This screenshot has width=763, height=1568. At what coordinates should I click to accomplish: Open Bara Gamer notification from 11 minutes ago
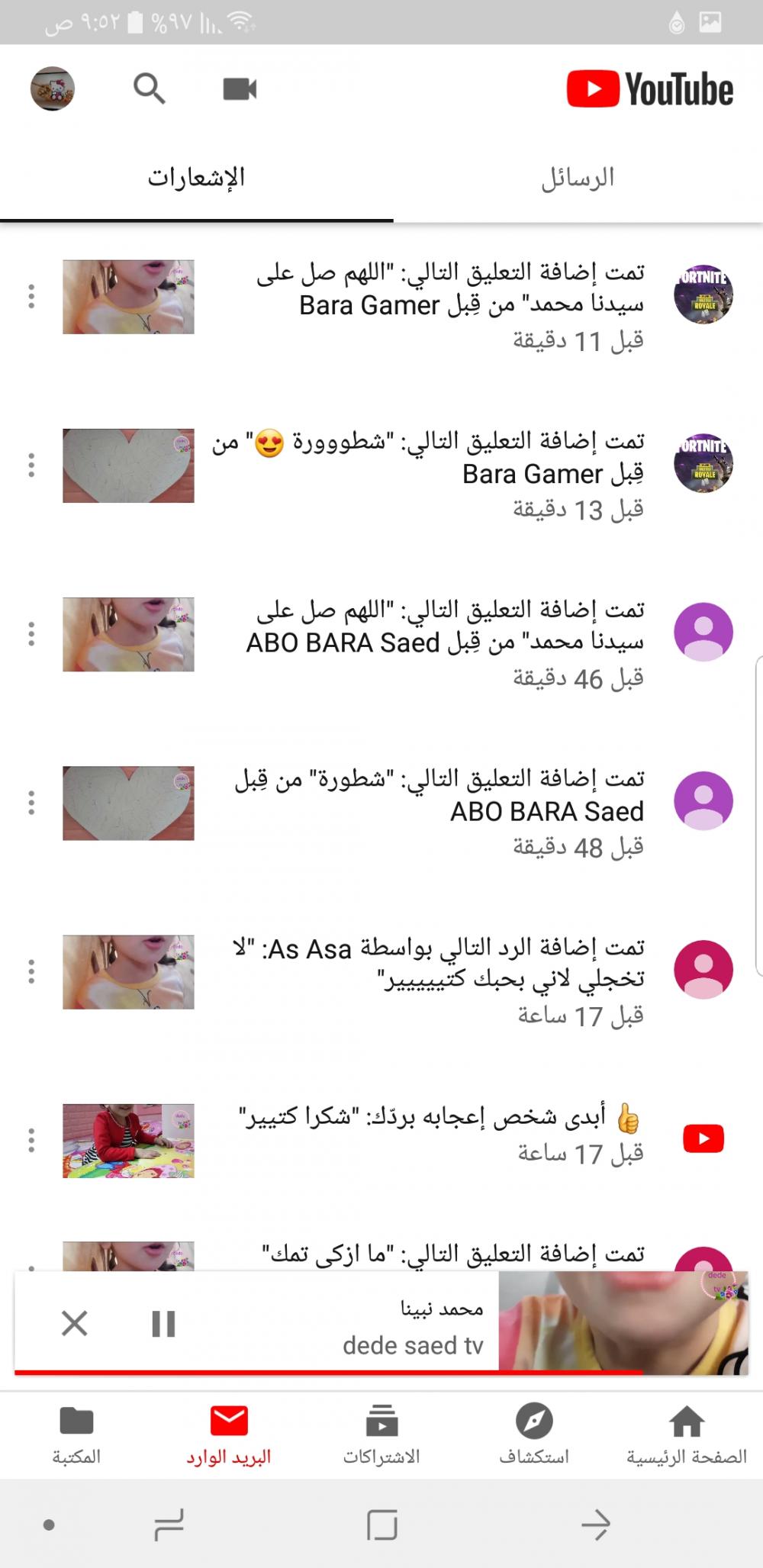click(450, 305)
